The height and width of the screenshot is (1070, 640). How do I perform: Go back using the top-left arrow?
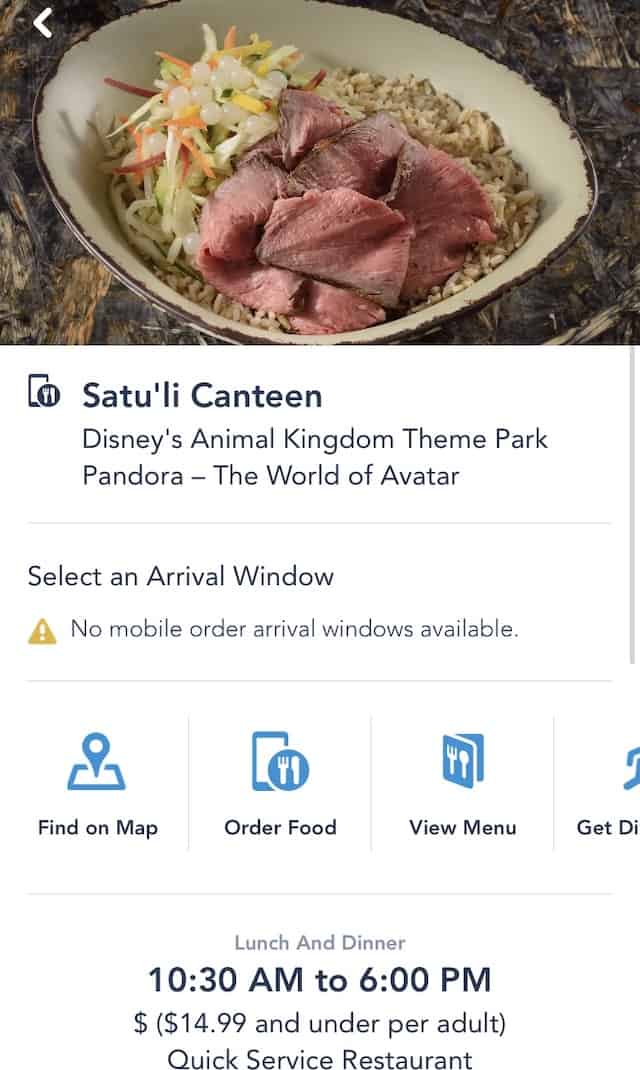[43, 22]
